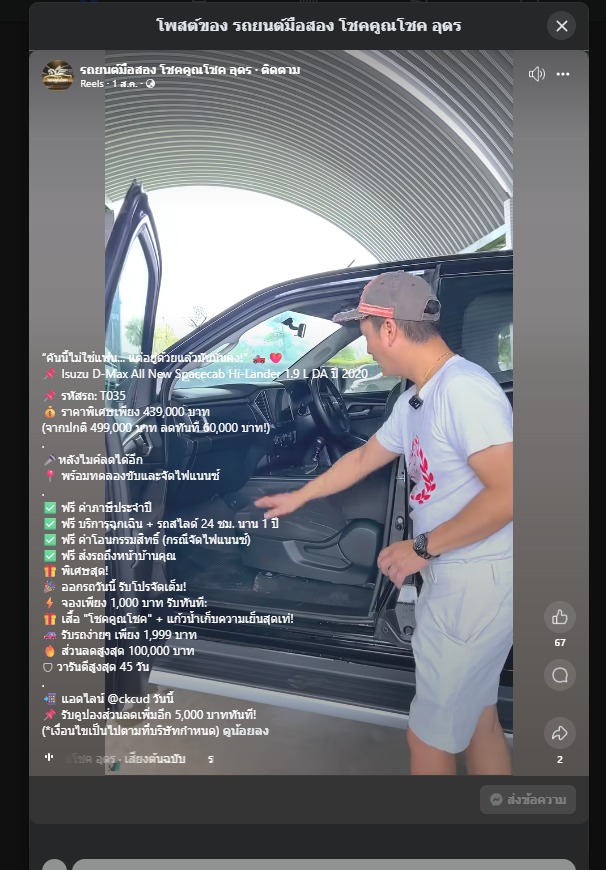606x870 pixels.
Task: Close the post dialog
Action: [561, 26]
